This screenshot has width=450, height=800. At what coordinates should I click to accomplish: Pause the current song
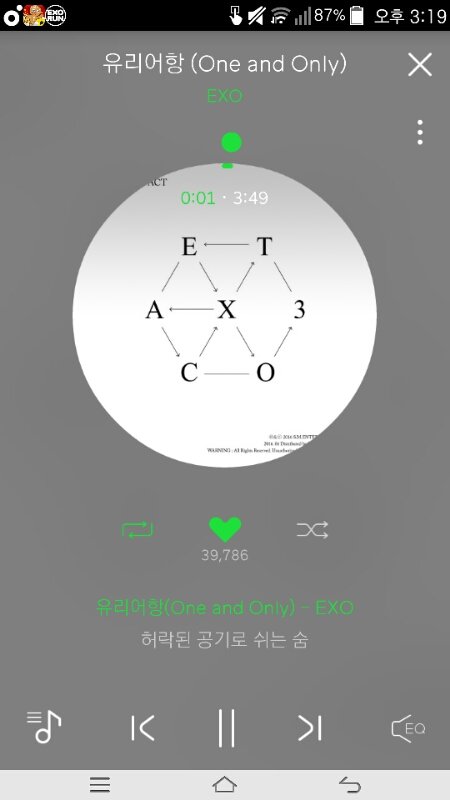coord(226,728)
